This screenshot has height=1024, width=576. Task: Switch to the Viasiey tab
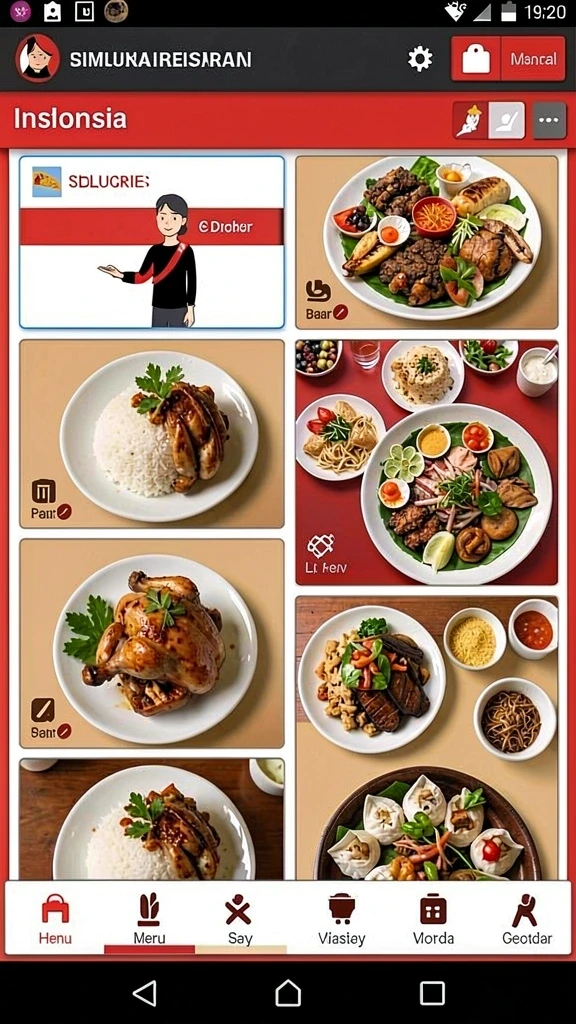pyautogui.click(x=342, y=920)
